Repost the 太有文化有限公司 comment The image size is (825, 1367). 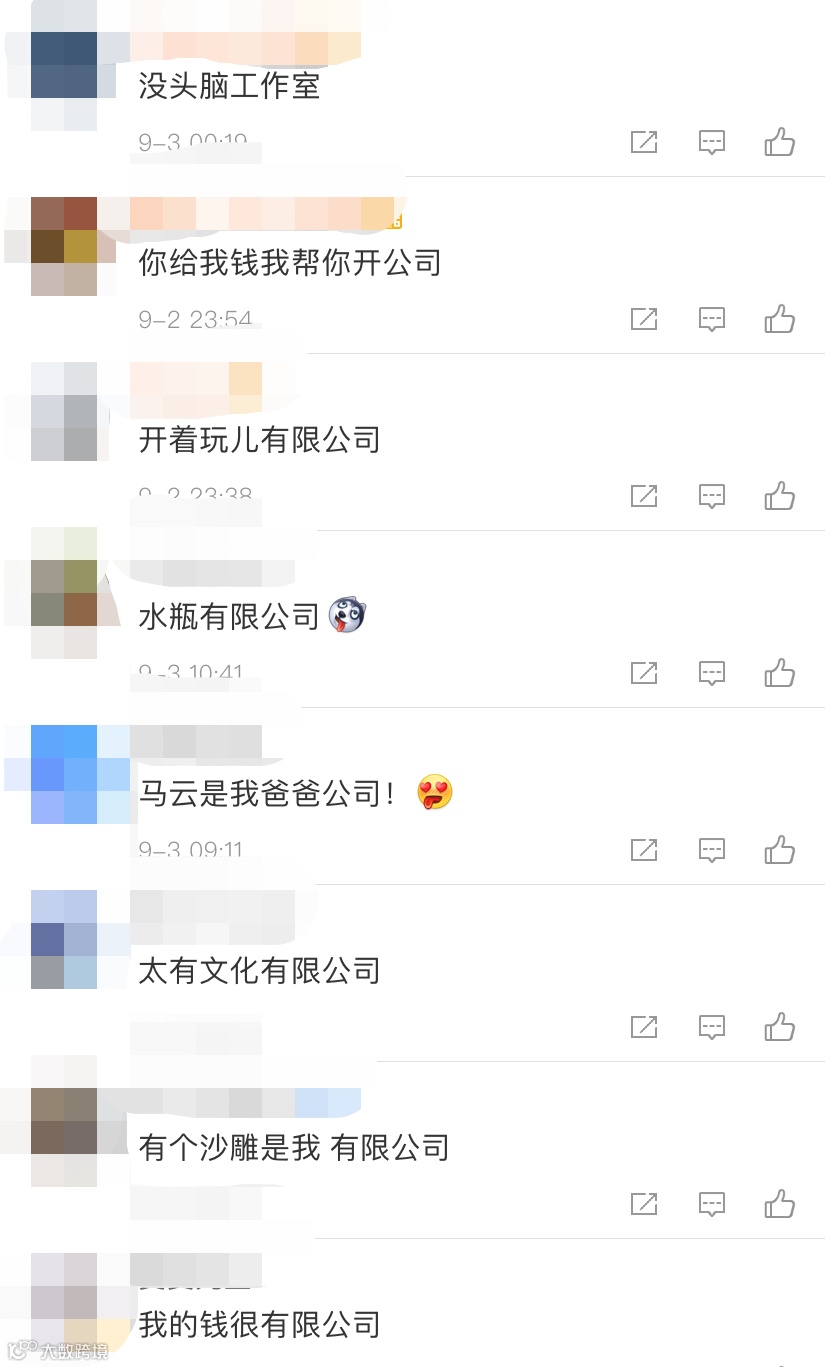(x=644, y=1027)
